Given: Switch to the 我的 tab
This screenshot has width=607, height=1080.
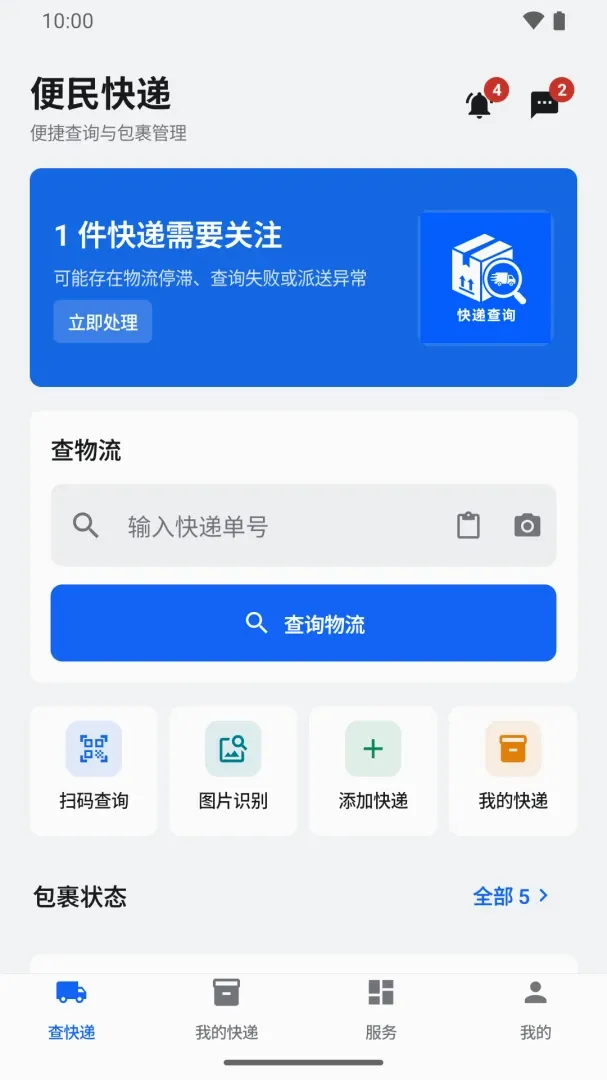Looking at the screenshot, I should click(535, 1009).
